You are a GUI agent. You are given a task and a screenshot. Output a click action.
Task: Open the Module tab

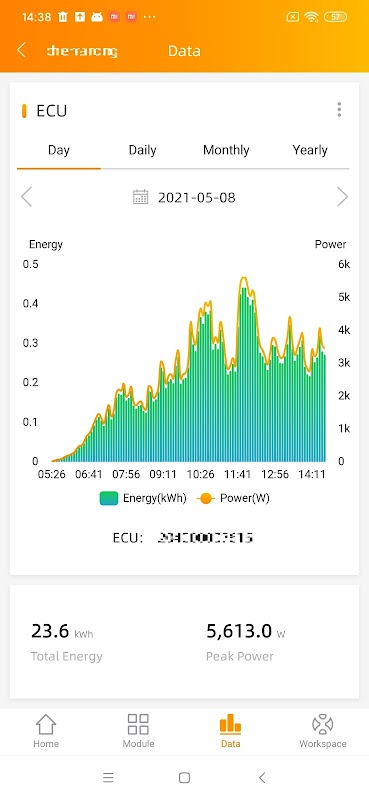[138, 731]
